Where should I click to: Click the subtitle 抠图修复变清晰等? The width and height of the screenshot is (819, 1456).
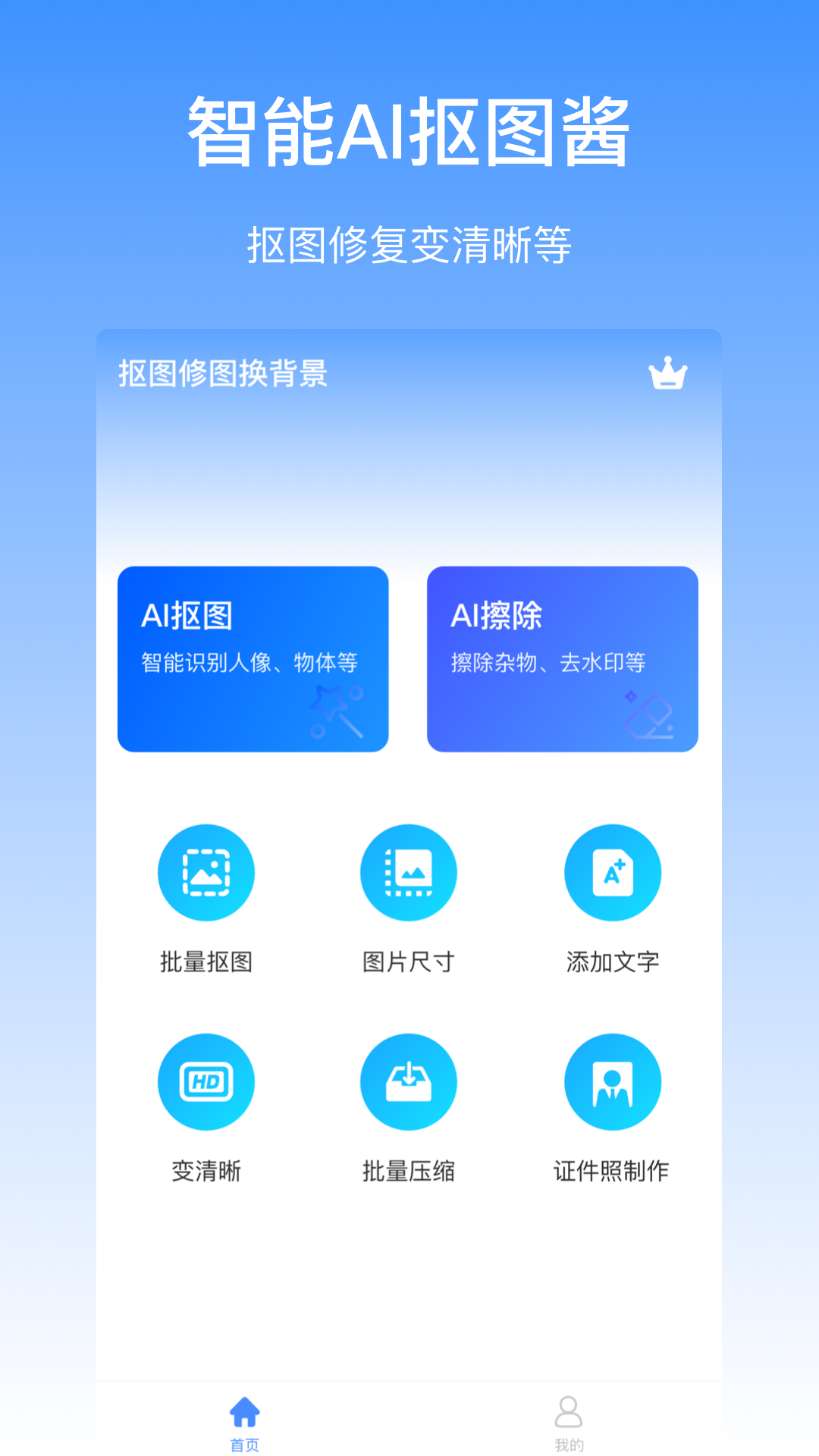click(409, 241)
